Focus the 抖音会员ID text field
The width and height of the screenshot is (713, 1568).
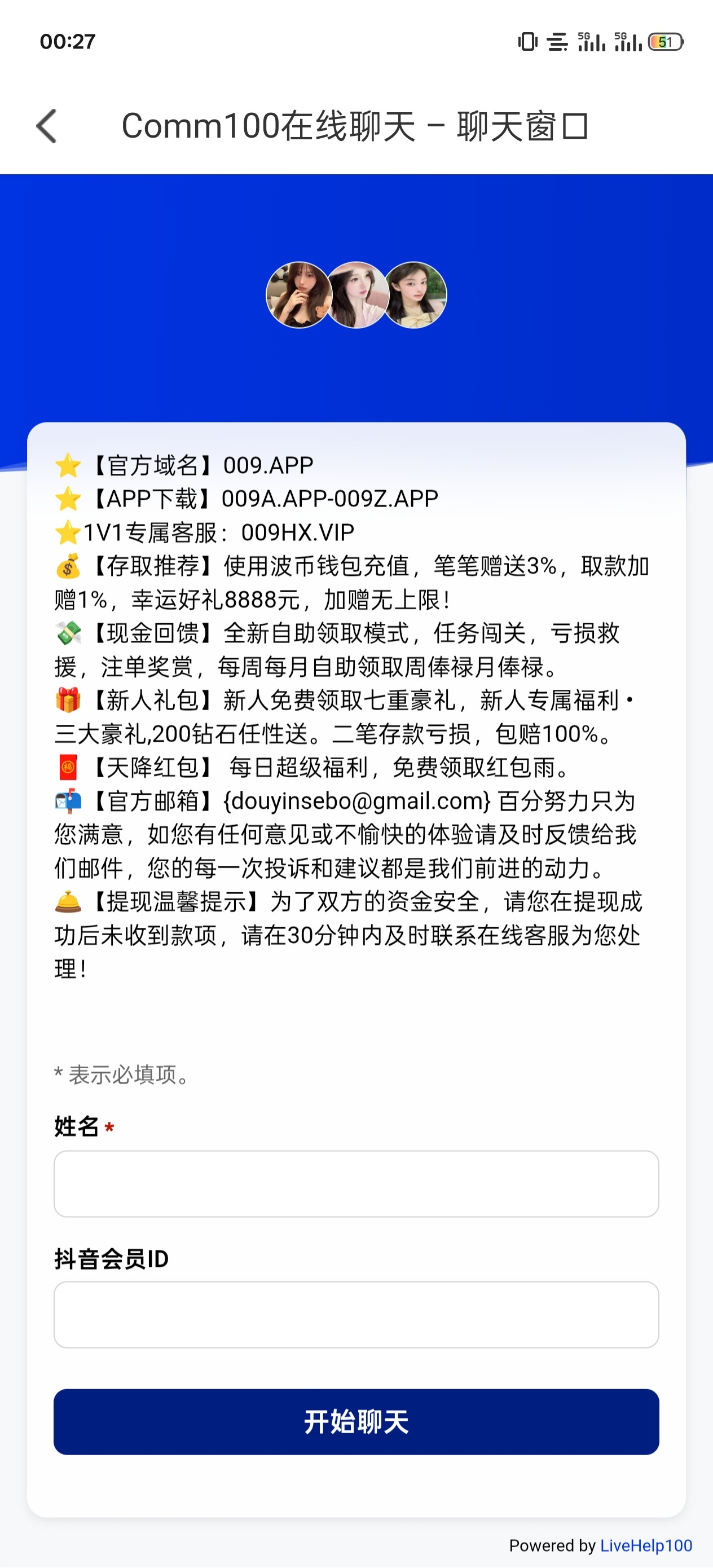[356, 1315]
